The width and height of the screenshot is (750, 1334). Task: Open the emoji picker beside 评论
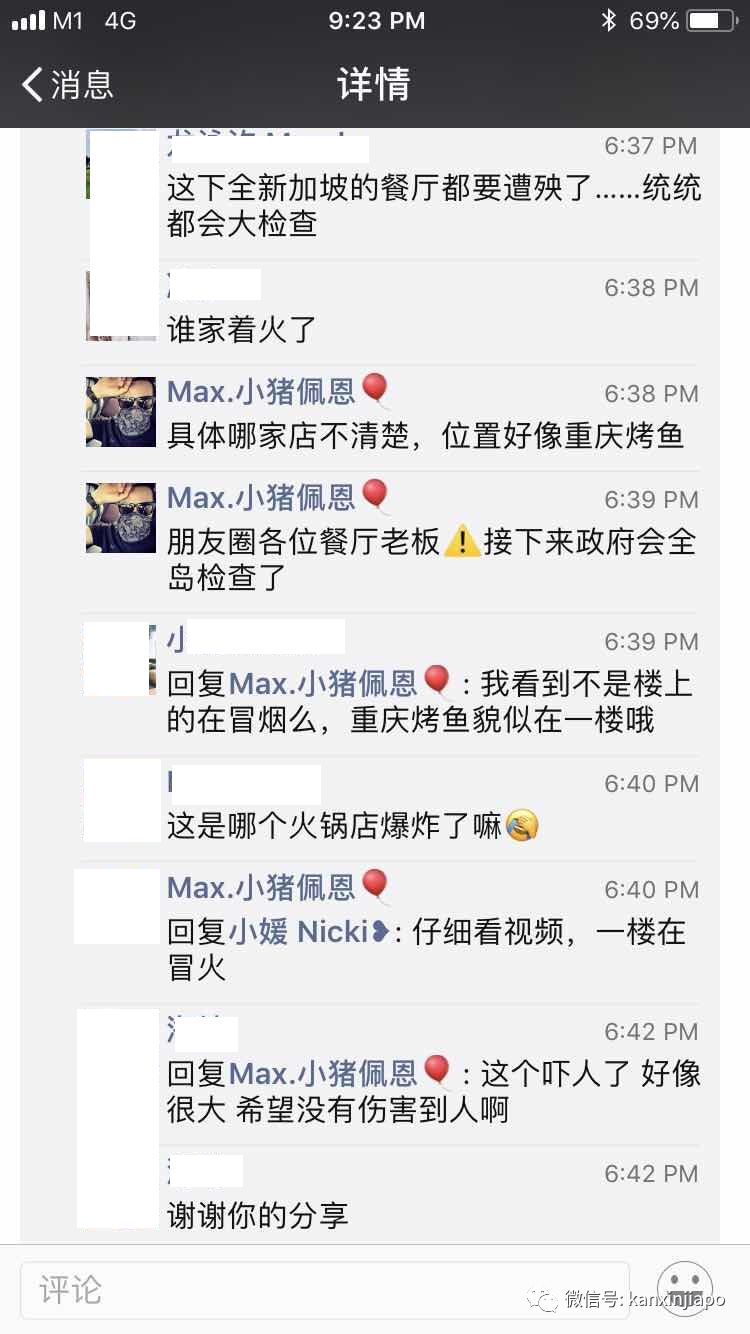tap(684, 1289)
